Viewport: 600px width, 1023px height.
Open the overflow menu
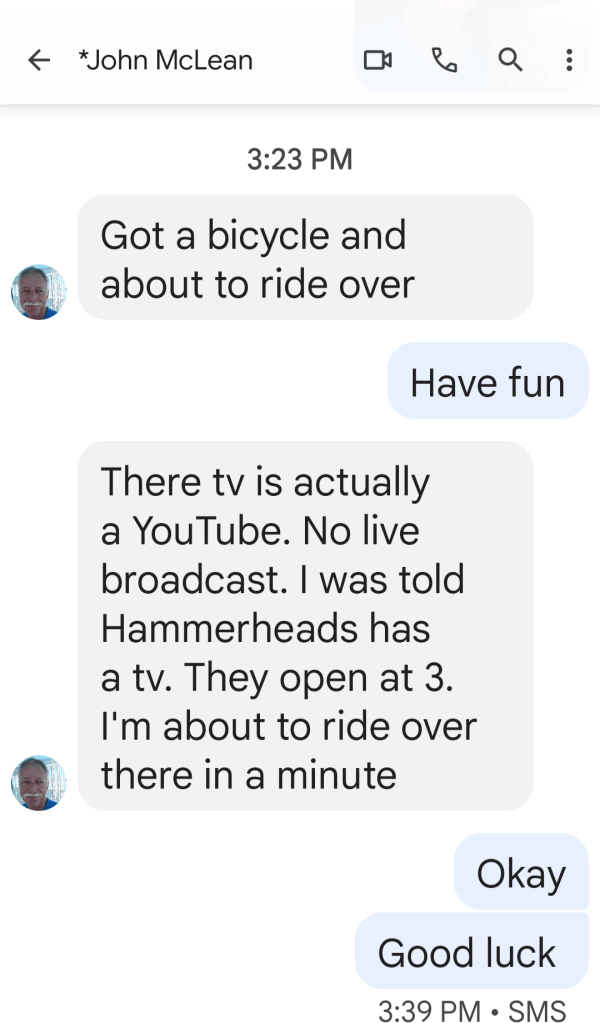(569, 60)
